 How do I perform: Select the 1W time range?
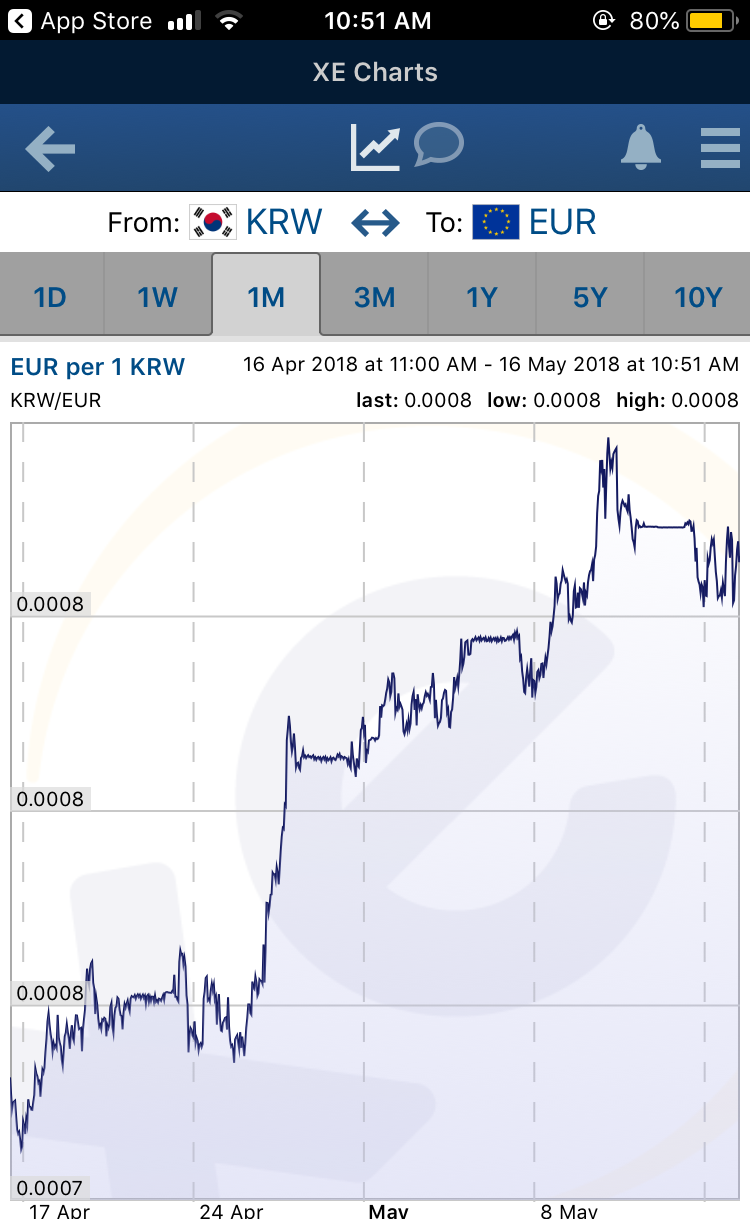point(157,297)
